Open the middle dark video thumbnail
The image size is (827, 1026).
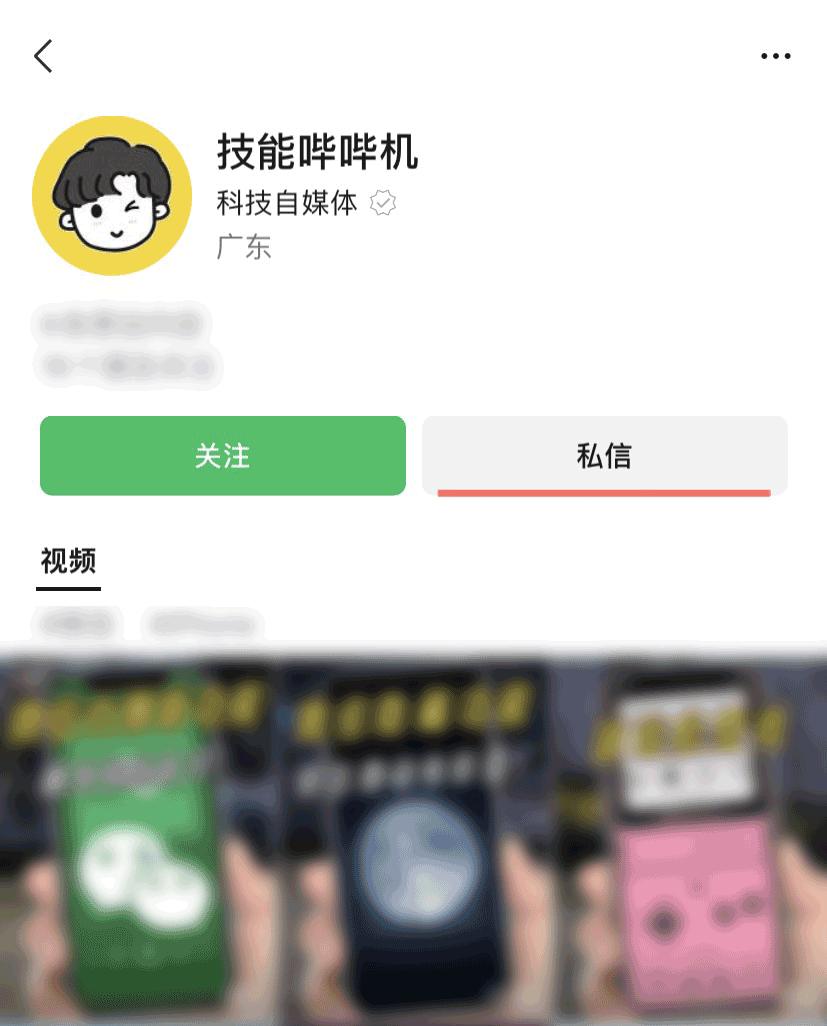[413, 840]
